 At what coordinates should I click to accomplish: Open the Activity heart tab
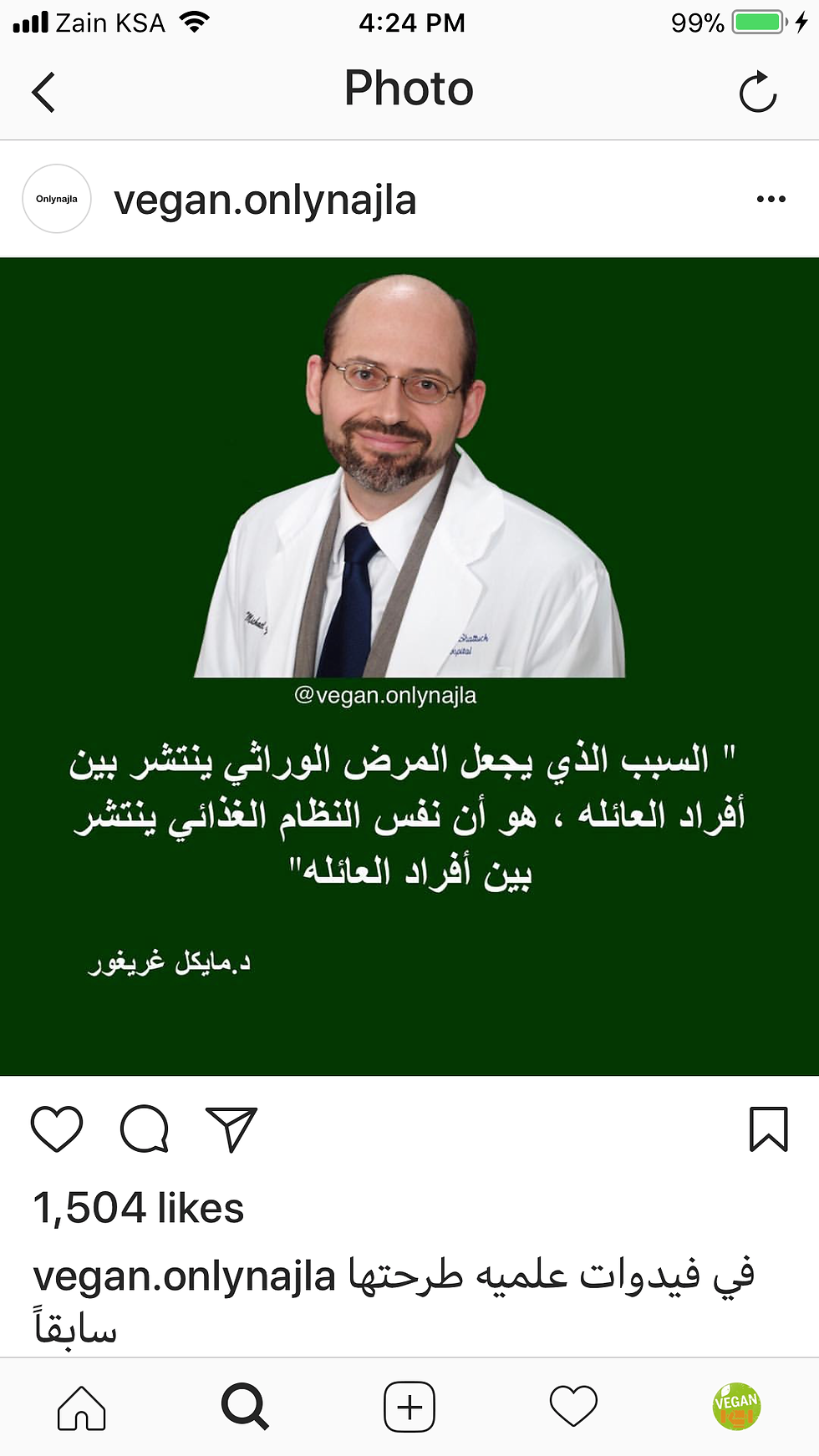point(573,1408)
